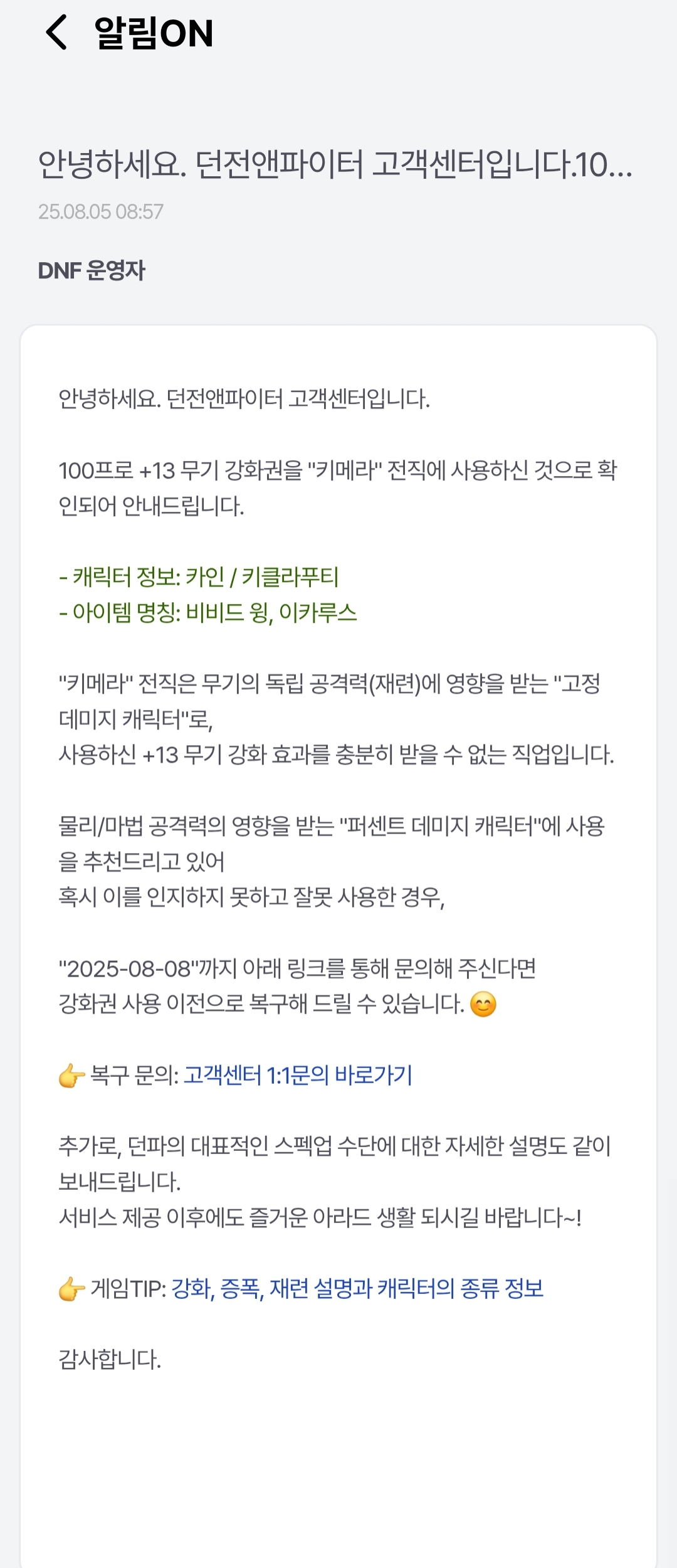The height and width of the screenshot is (1568, 677).
Task: Go back from the 알림ON screen
Action: click(56, 33)
